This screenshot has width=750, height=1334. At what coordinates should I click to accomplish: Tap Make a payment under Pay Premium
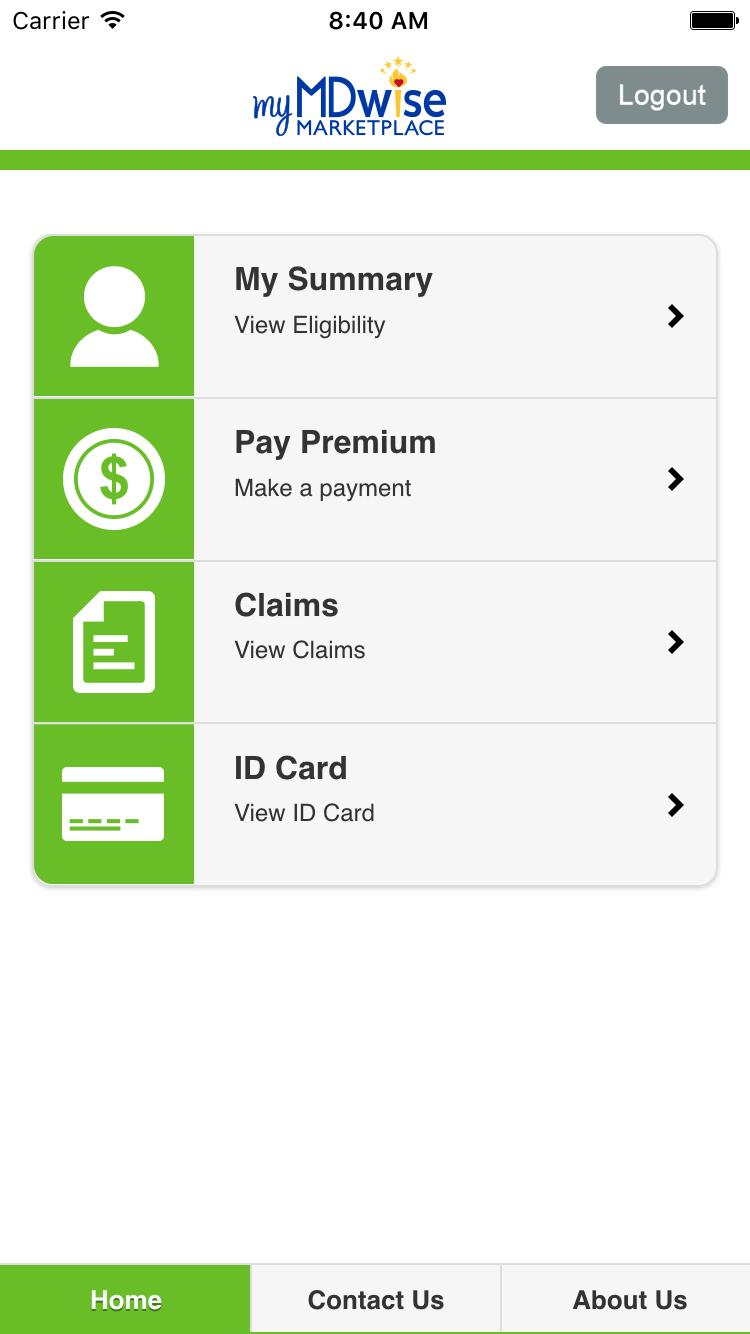[322, 488]
